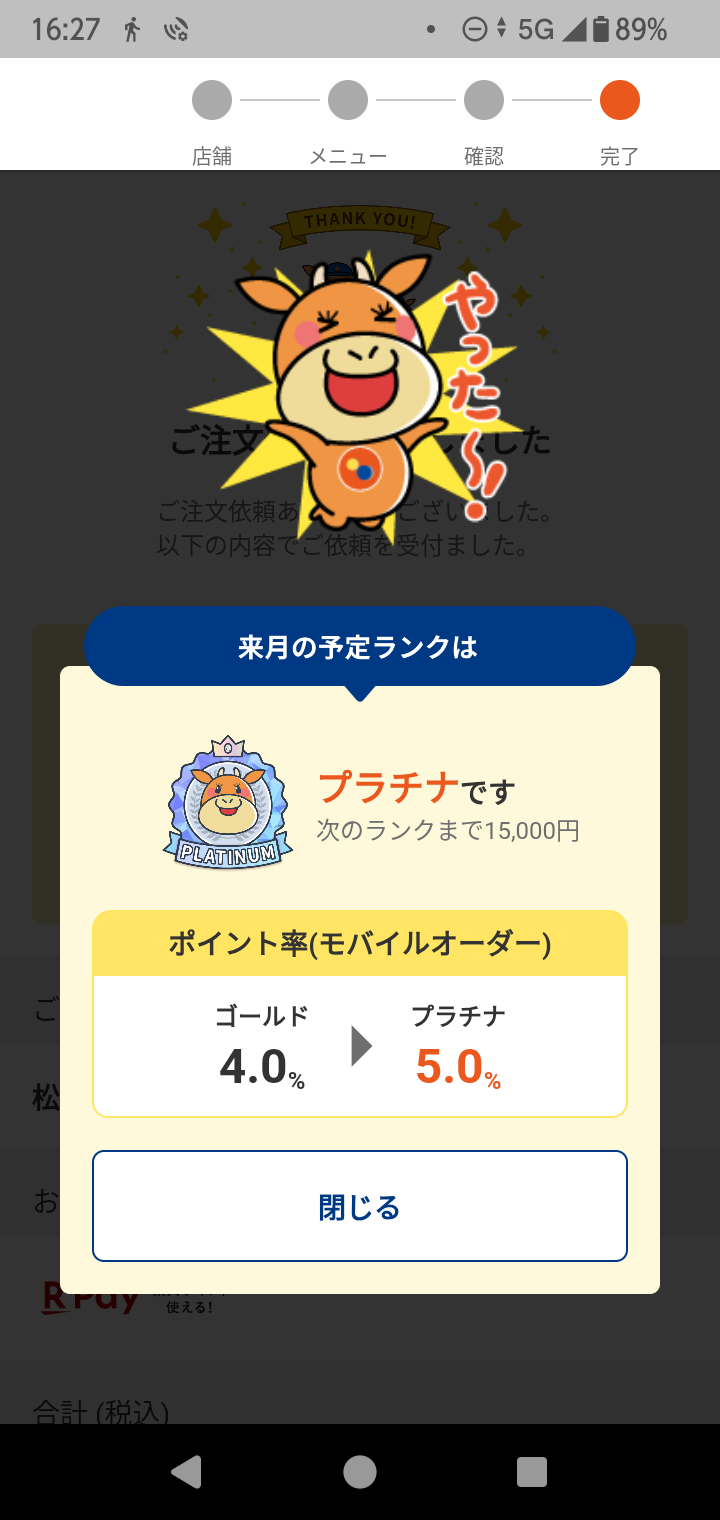Viewport: 720px width, 1520px height.
Task: Go back using the system back button
Action: 187,1471
